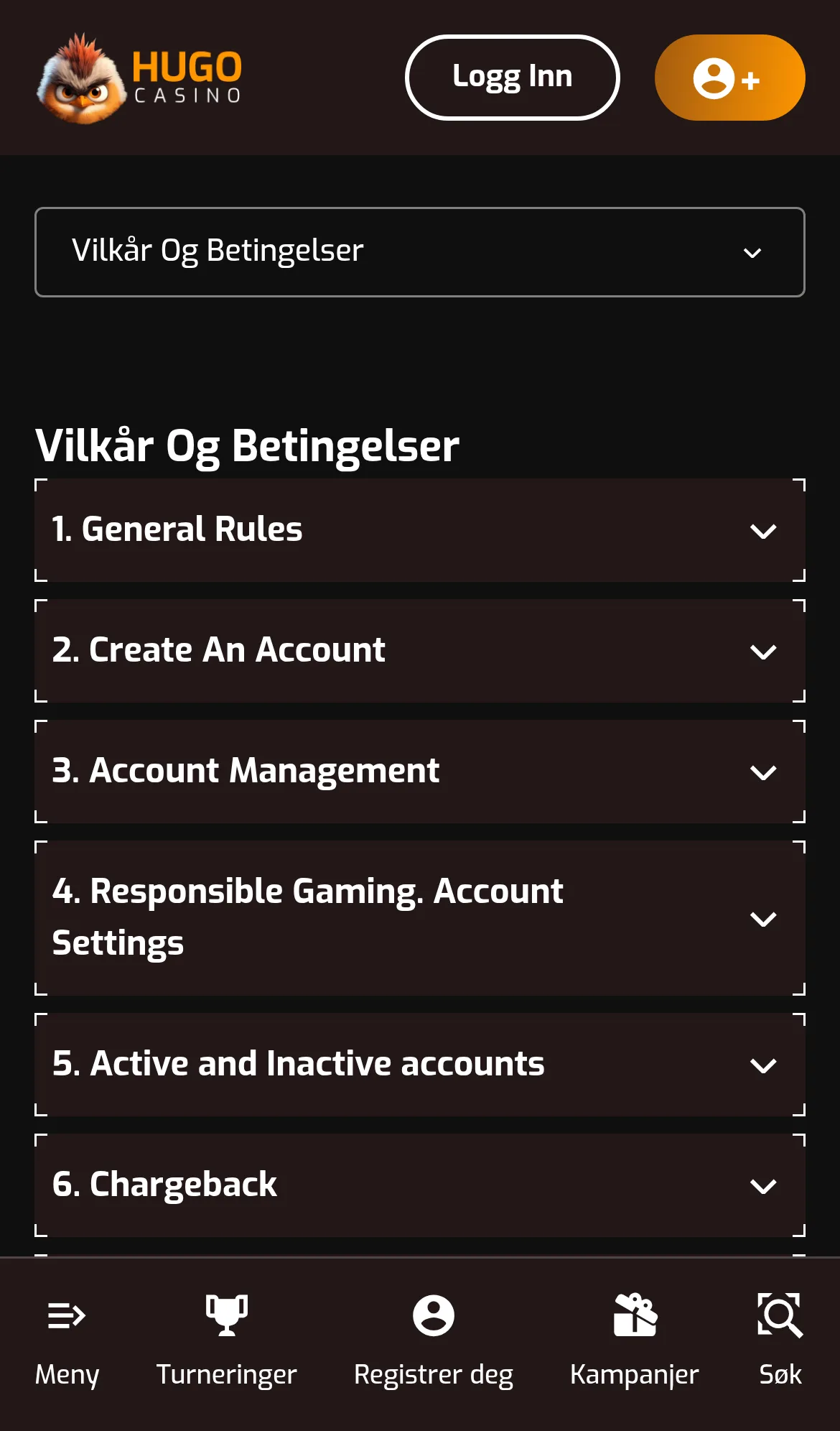The image size is (840, 1431).
Task: Expand 4. Responsible Gaming. Account Settings
Action: [x=420, y=918]
